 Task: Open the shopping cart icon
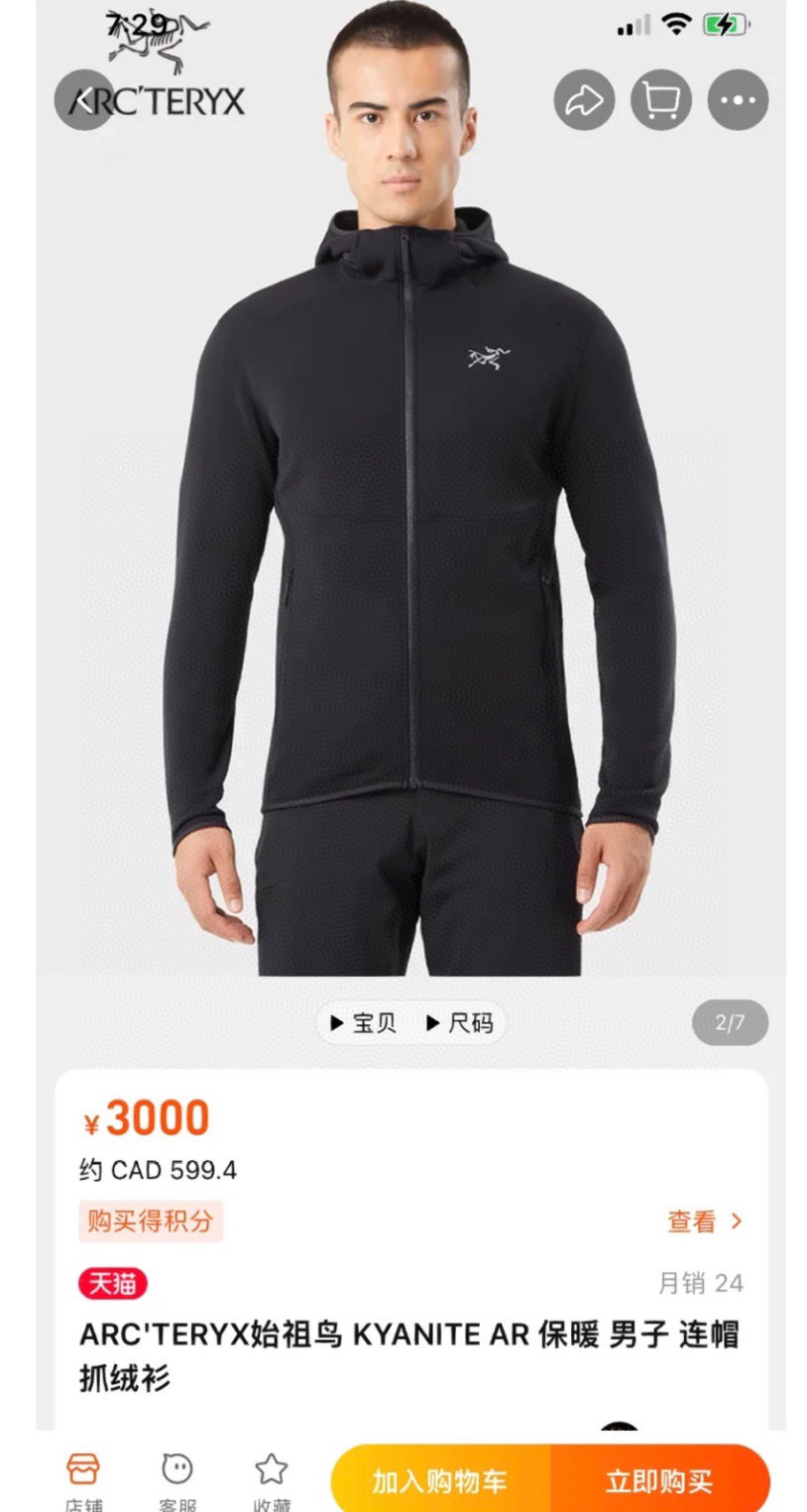click(x=660, y=100)
